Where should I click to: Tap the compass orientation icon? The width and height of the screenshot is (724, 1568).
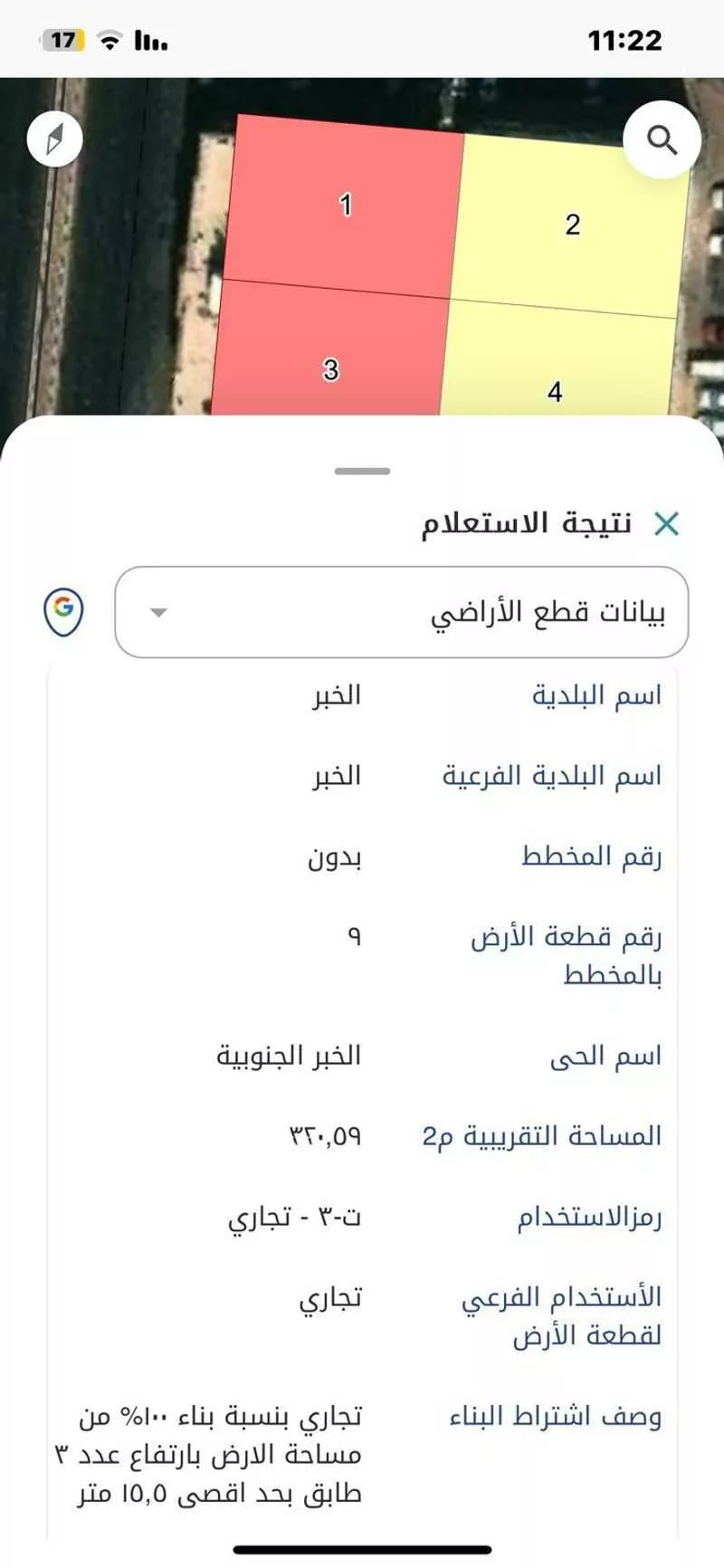tap(54, 139)
